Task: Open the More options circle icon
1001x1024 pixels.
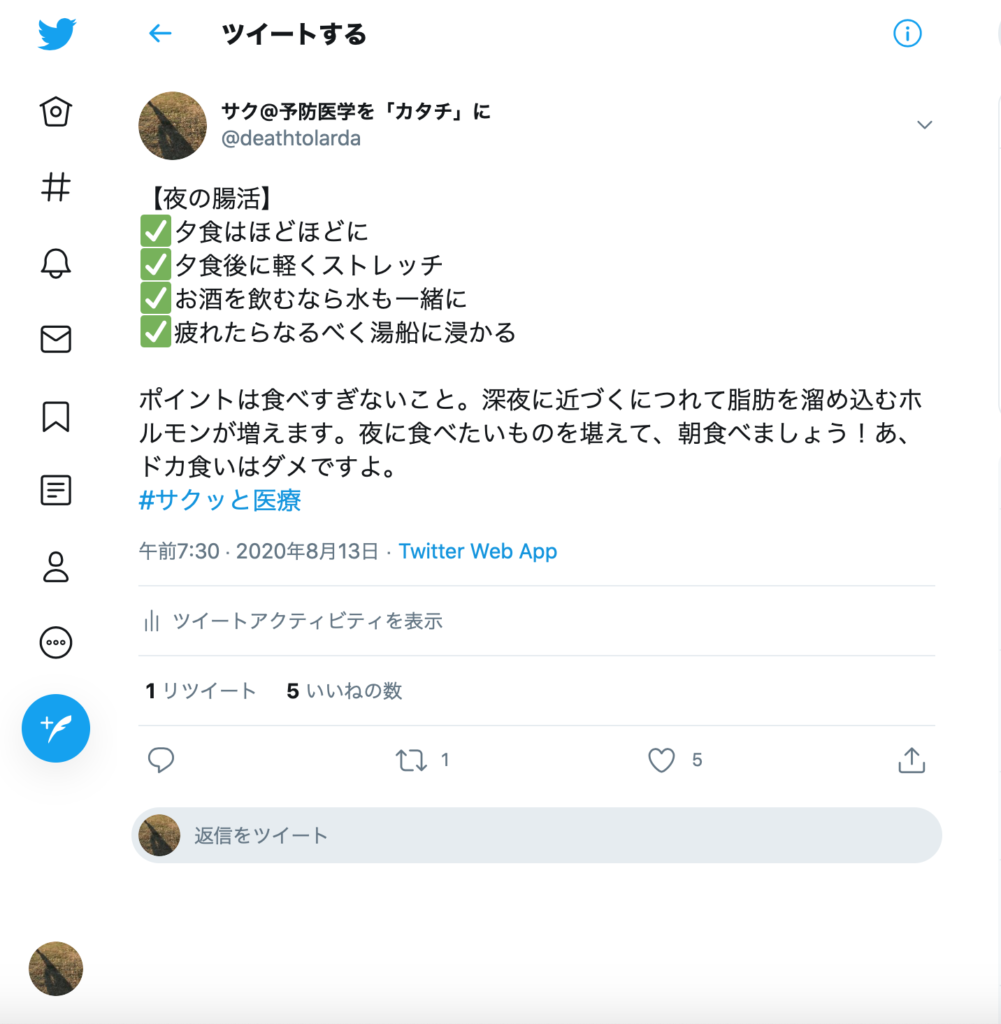Action: [56, 643]
